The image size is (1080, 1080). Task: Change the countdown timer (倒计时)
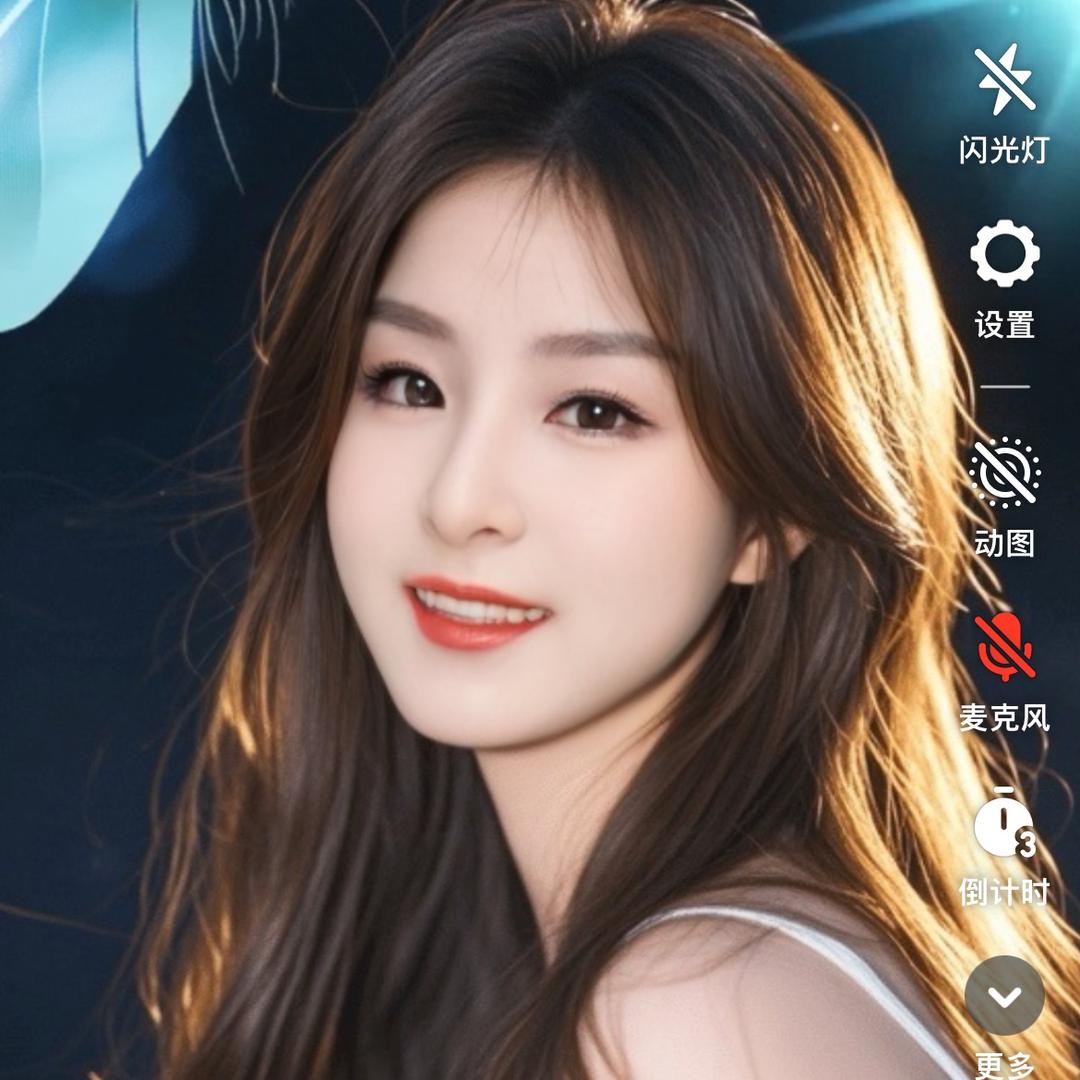click(1004, 826)
